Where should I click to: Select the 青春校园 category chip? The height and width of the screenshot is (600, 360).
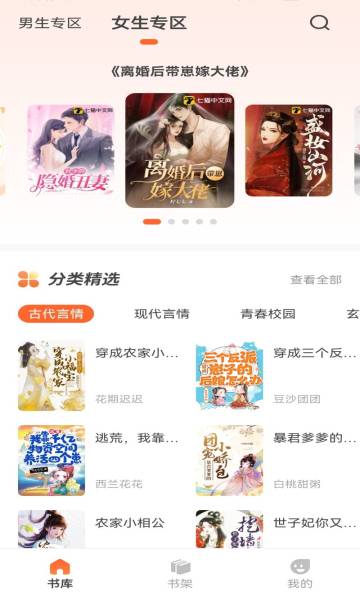[268, 314]
